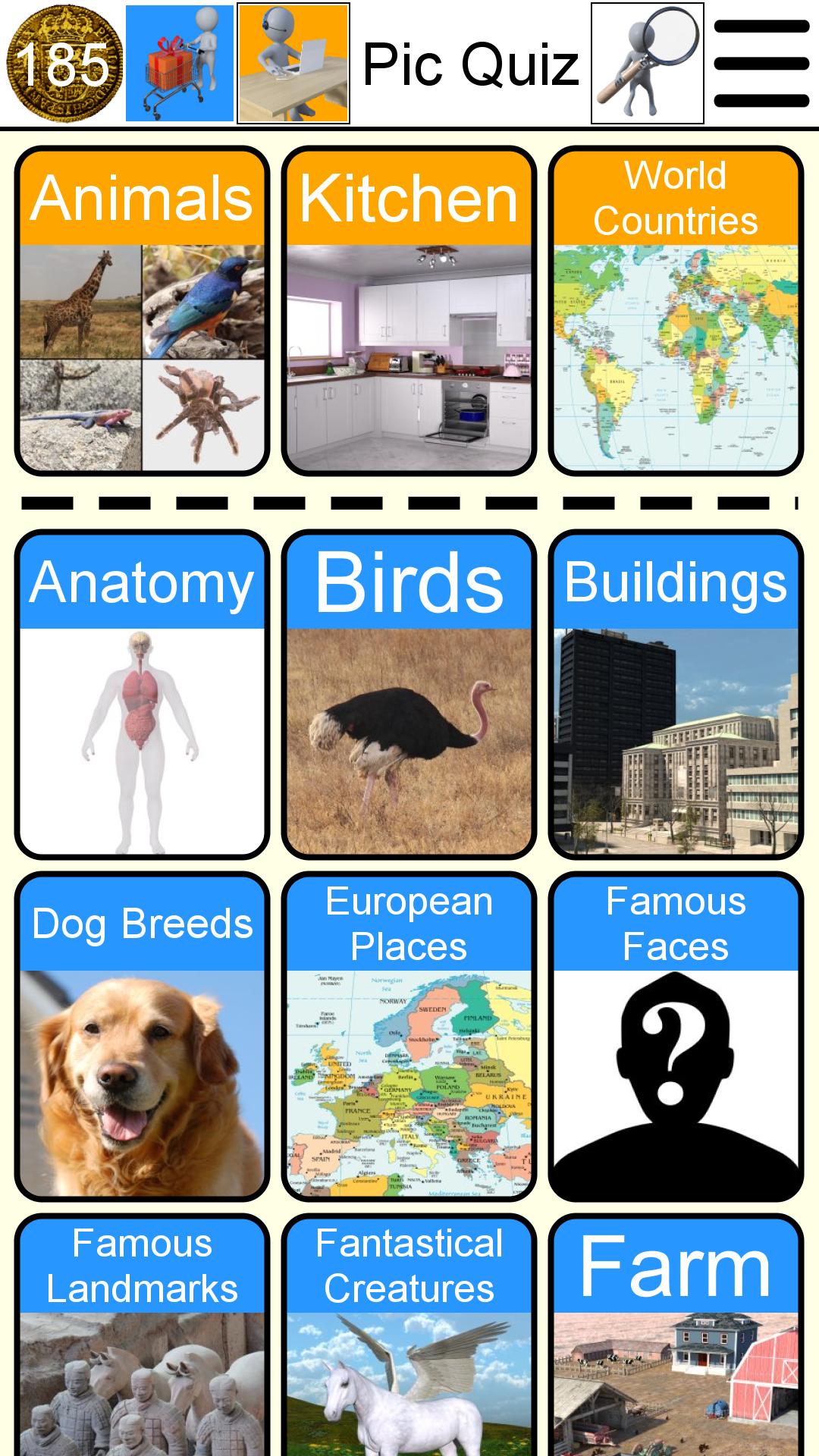Open the Animals quiz category
This screenshot has width=819, height=1456.
142,311
